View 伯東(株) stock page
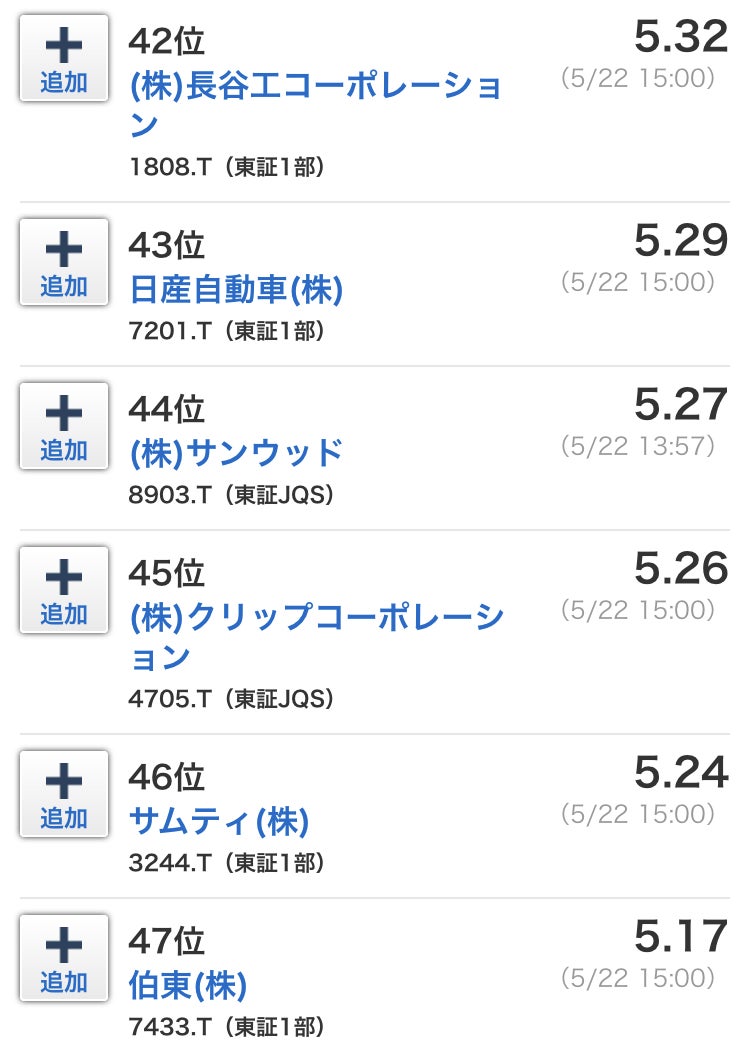The width and height of the screenshot is (750, 1060). pyautogui.click(x=188, y=986)
